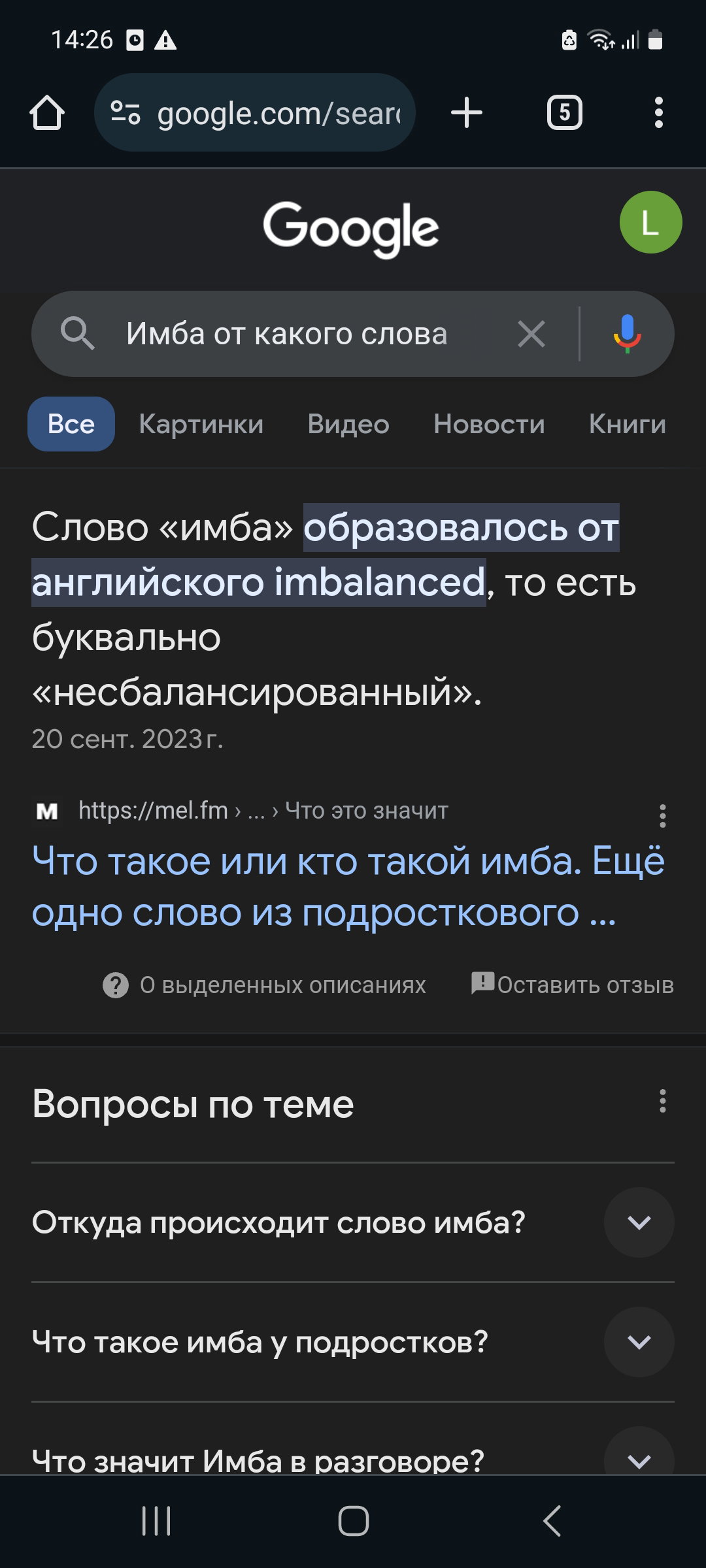Switch to the Книги tab
This screenshot has height=1568, width=706.
[627, 424]
